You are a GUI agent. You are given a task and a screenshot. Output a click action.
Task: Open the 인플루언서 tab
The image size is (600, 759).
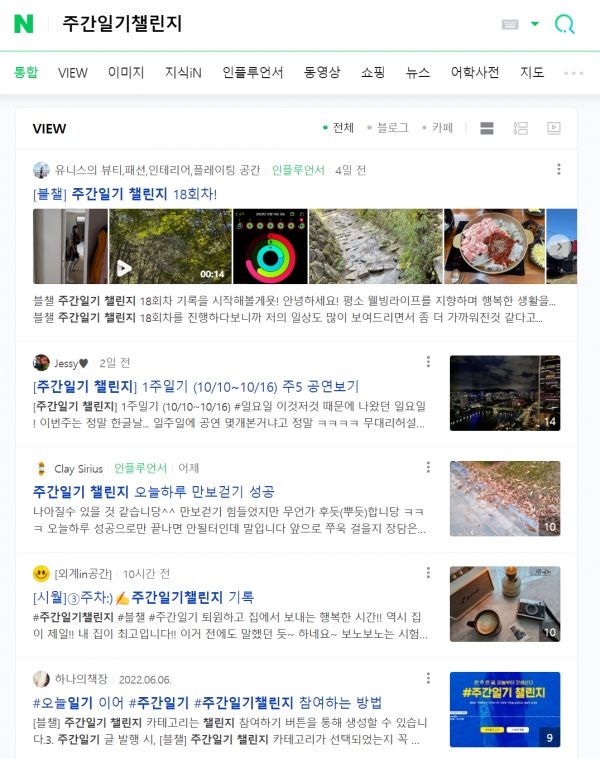pyautogui.click(x=253, y=73)
